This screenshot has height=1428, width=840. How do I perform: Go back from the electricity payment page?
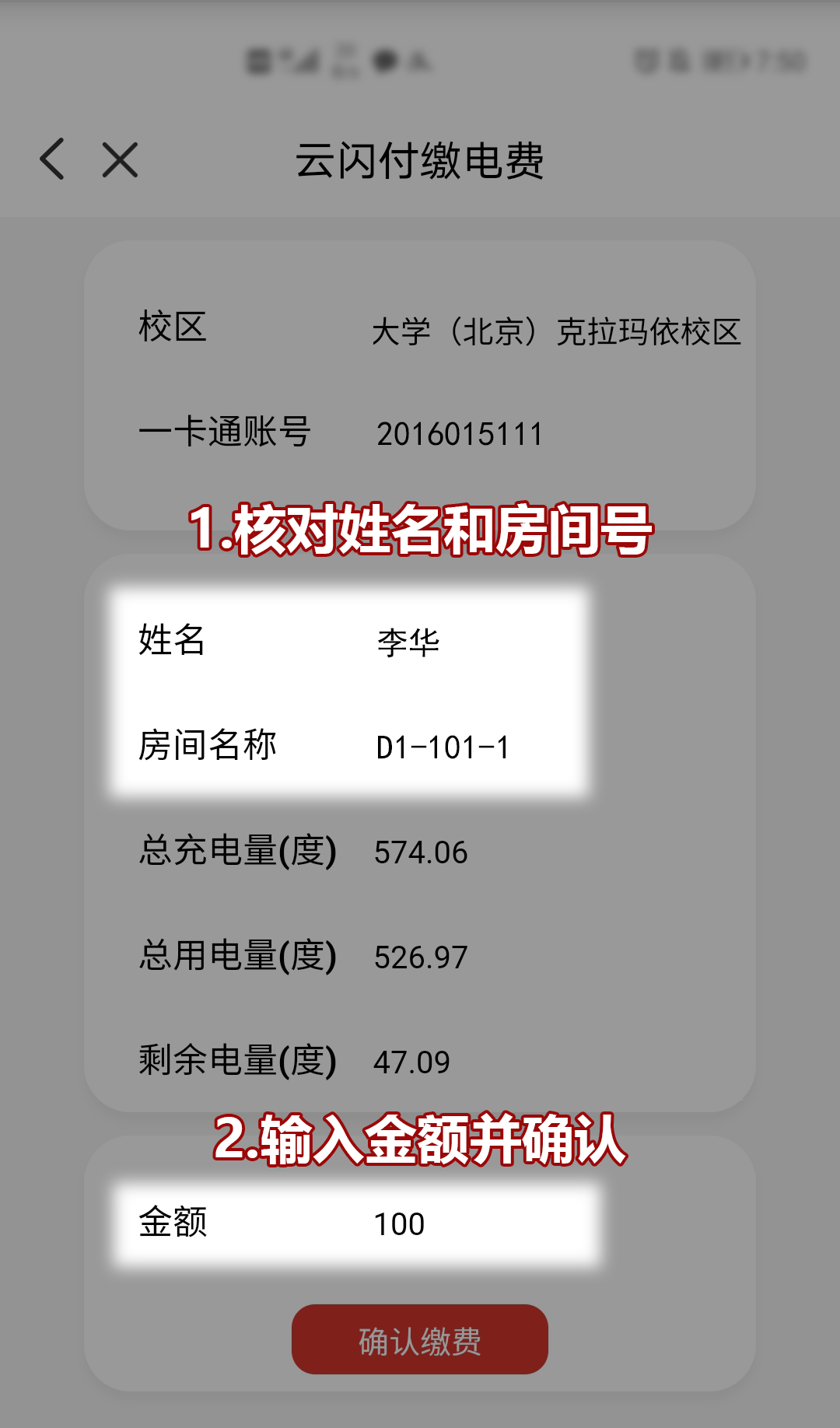pos(52,159)
